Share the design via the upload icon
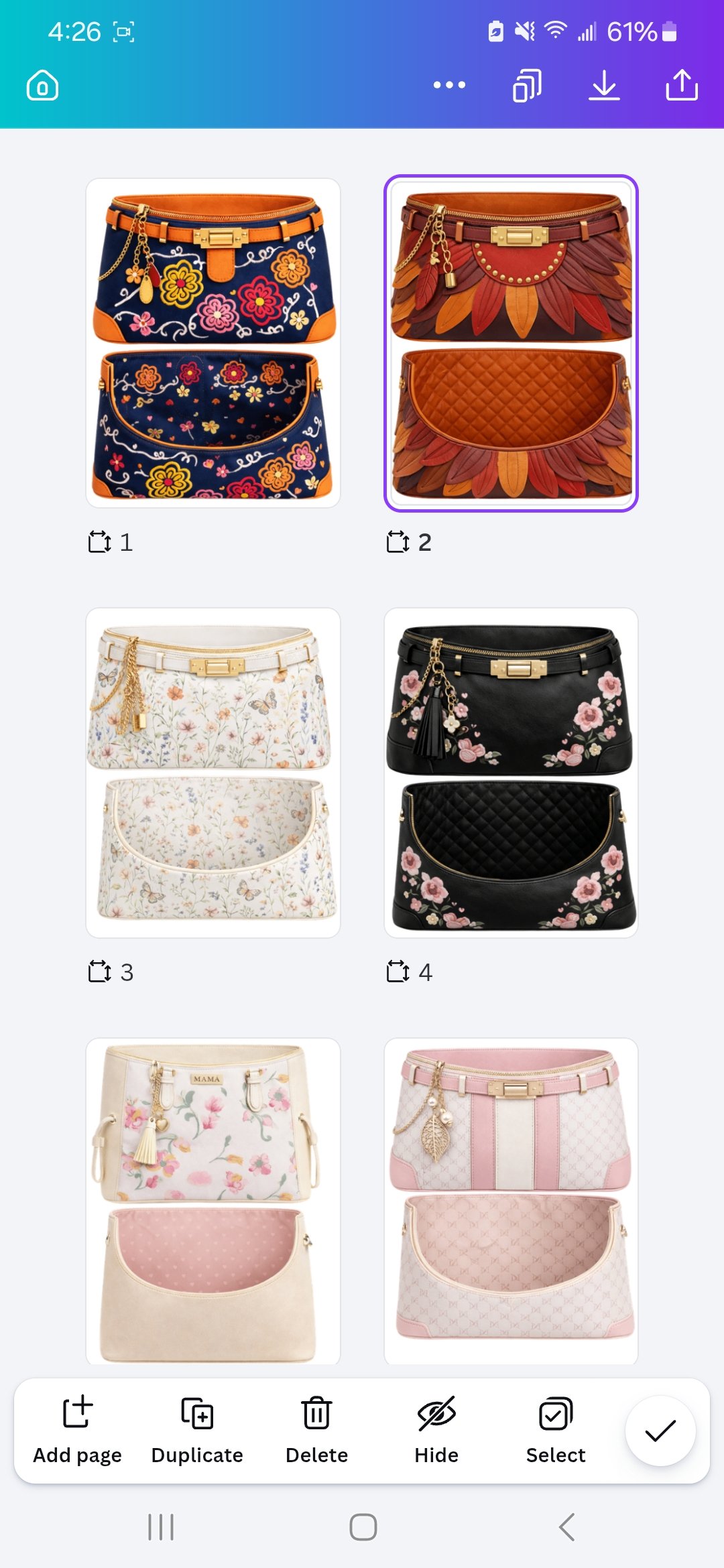Screen dimensions: 724x1568 click(682, 85)
